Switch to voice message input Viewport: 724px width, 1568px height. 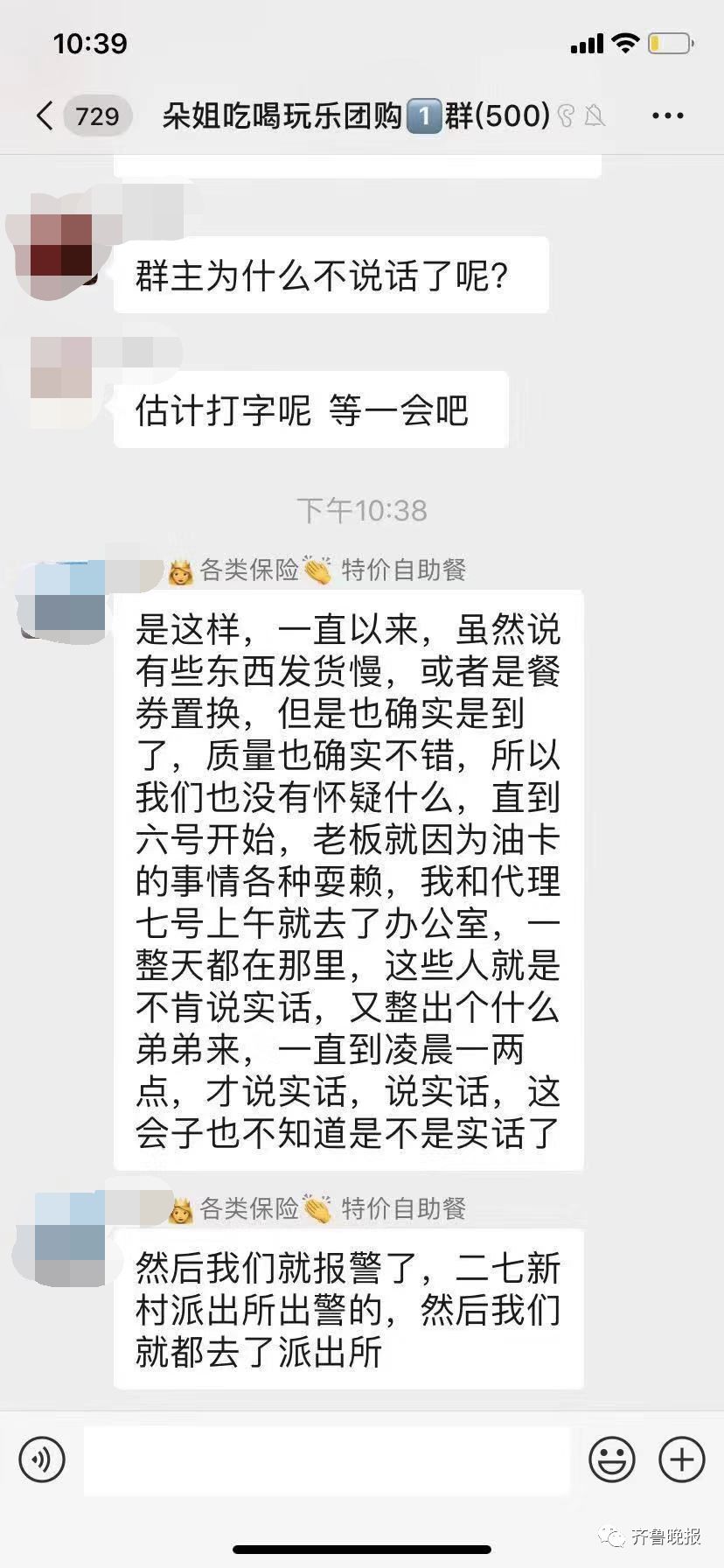41,1459
